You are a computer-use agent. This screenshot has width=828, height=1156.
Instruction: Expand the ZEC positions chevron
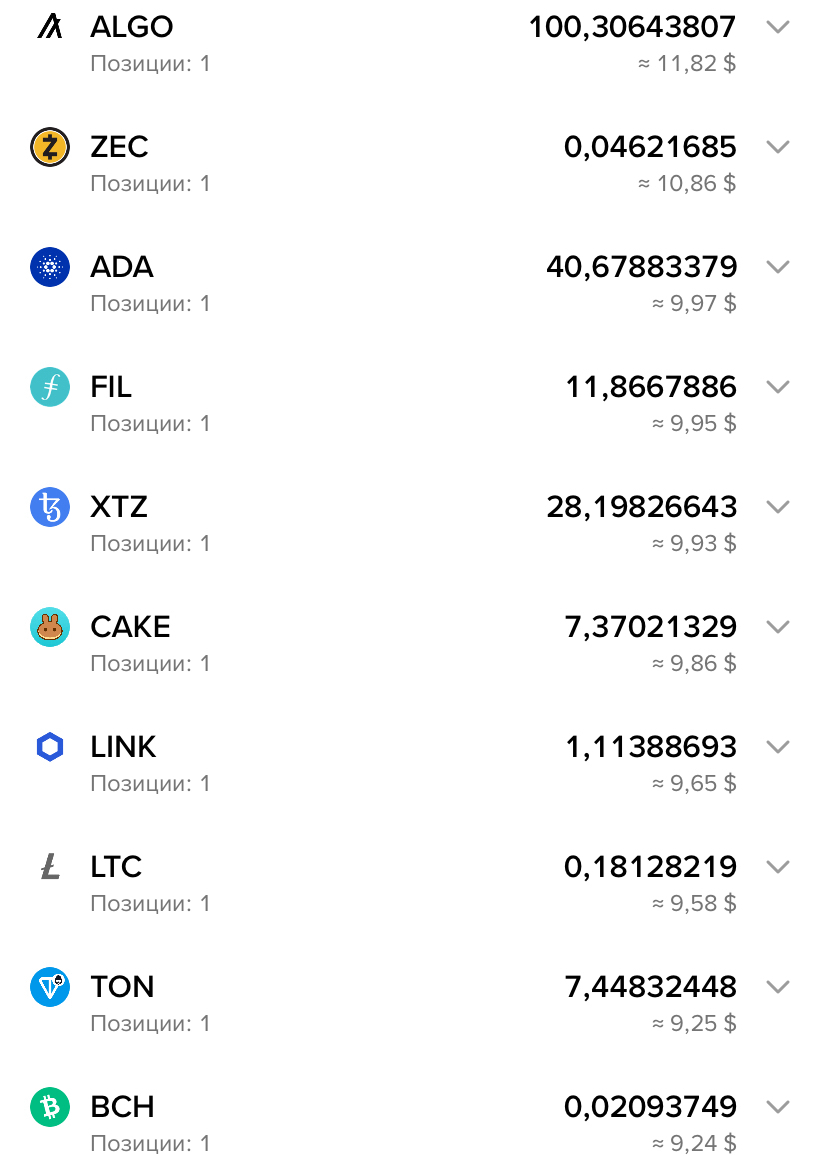tap(777, 147)
